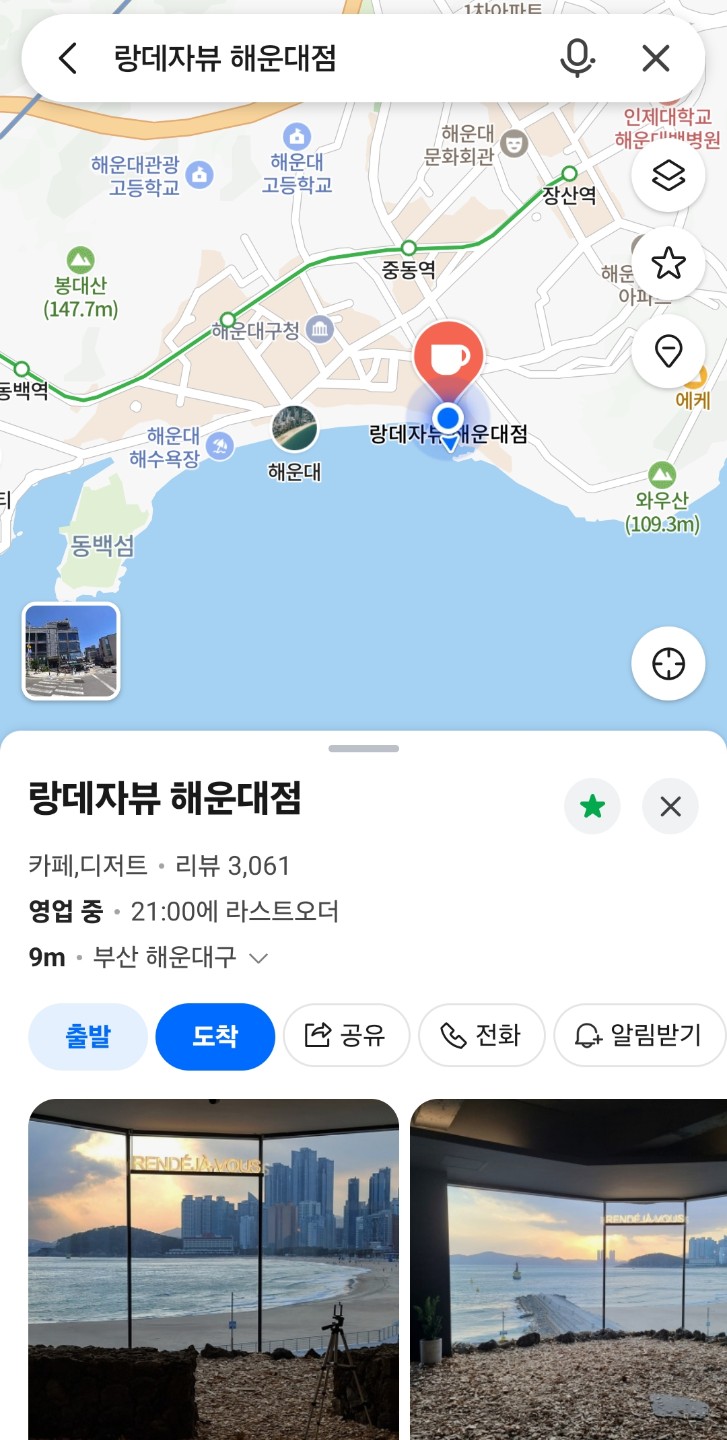Call the cafe using 전화
The height and width of the screenshot is (1440, 727).
pyautogui.click(x=481, y=1036)
